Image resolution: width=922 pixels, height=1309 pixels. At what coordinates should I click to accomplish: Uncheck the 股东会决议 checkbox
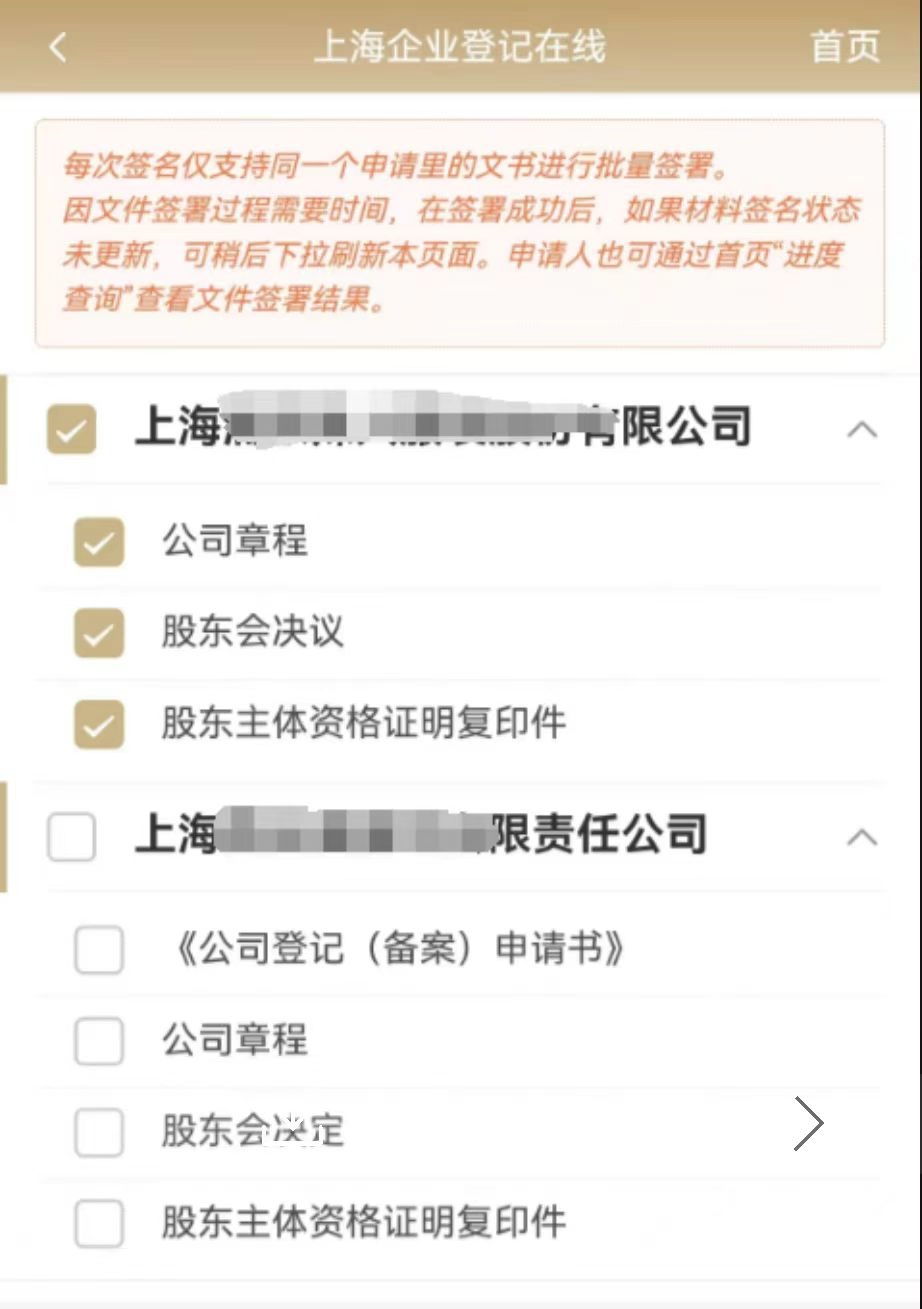click(x=99, y=634)
